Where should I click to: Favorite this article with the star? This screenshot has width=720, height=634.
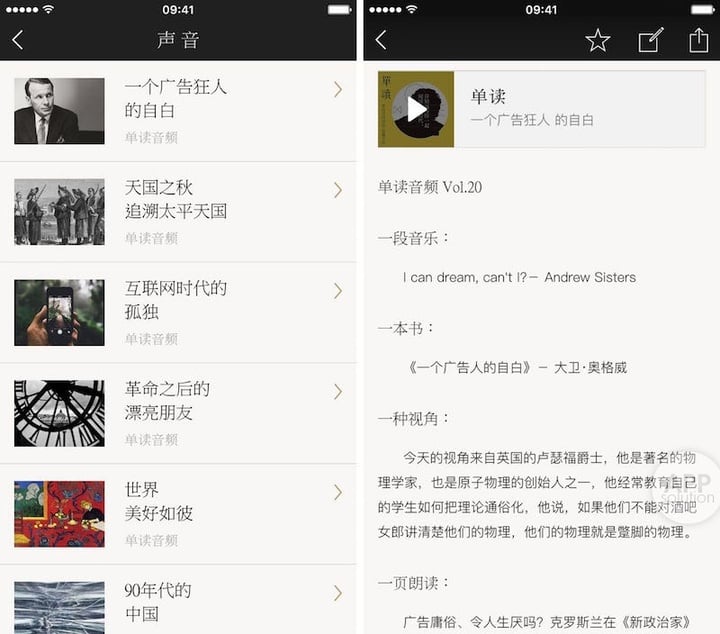point(598,40)
